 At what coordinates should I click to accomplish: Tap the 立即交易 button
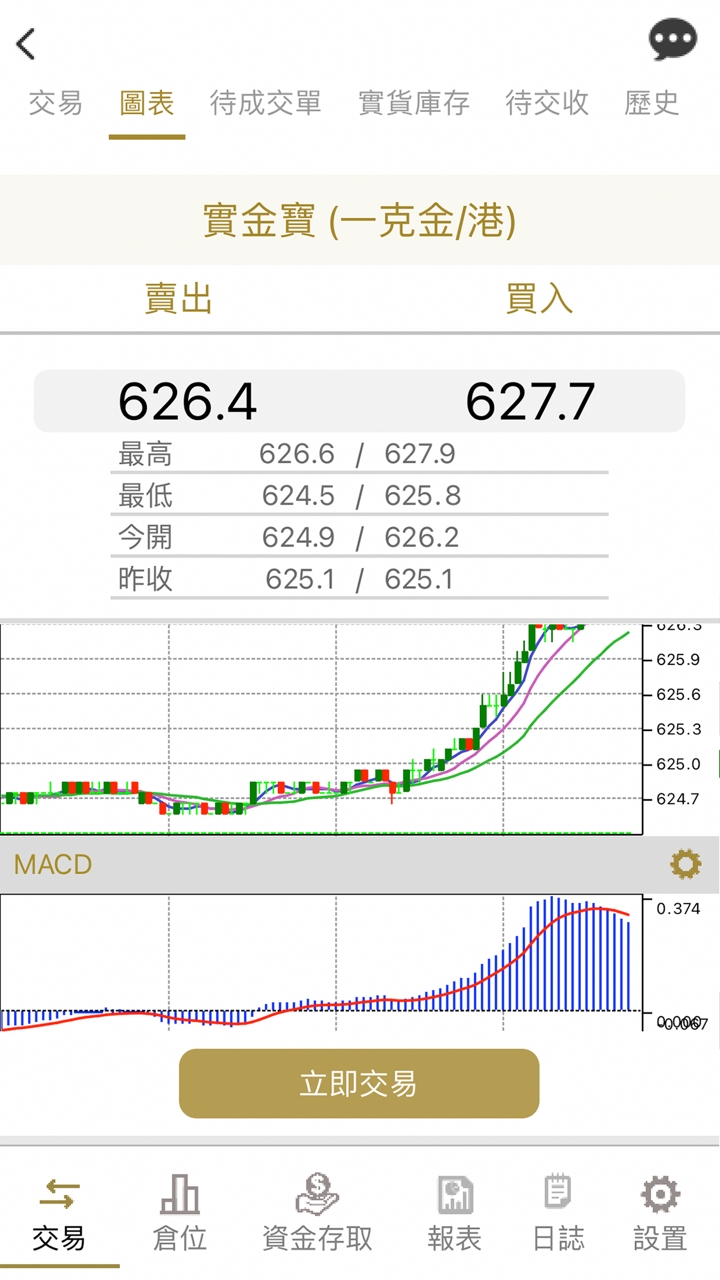tap(359, 1084)
